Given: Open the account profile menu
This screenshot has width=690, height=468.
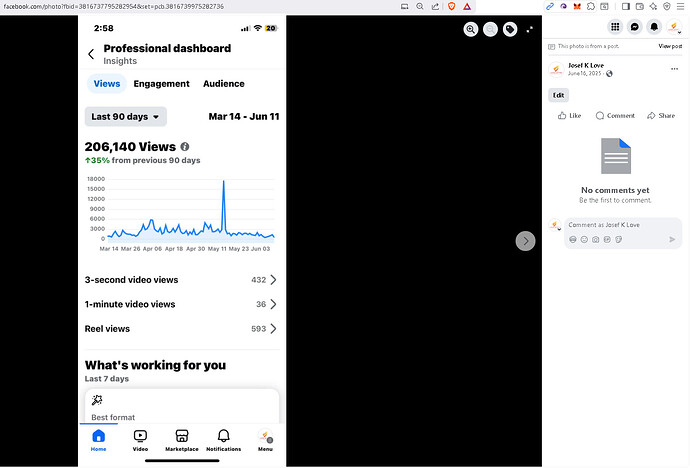Looking at the screenshot, I should click(673, 27).
